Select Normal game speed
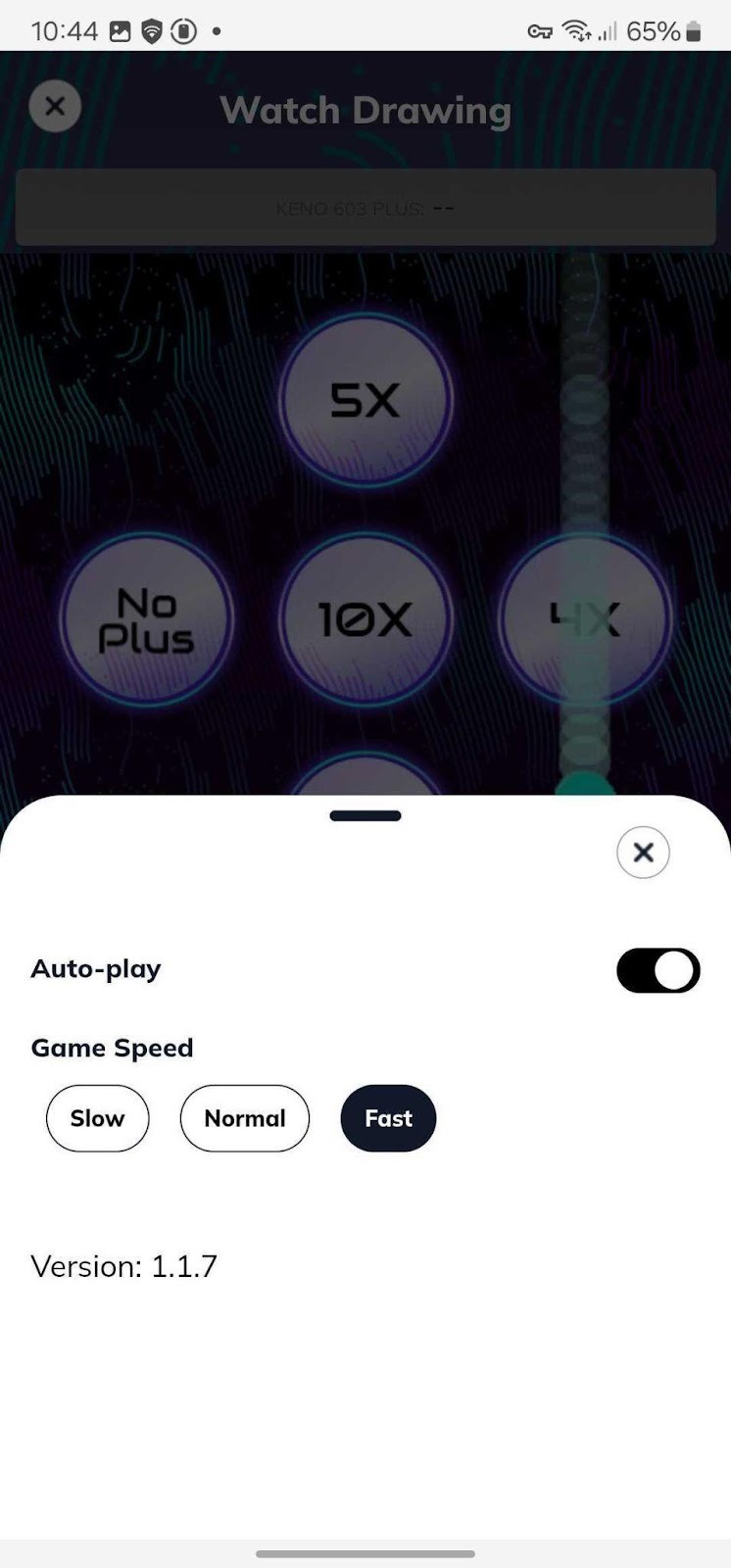The image size is (731, 1568). point(244,1118)
